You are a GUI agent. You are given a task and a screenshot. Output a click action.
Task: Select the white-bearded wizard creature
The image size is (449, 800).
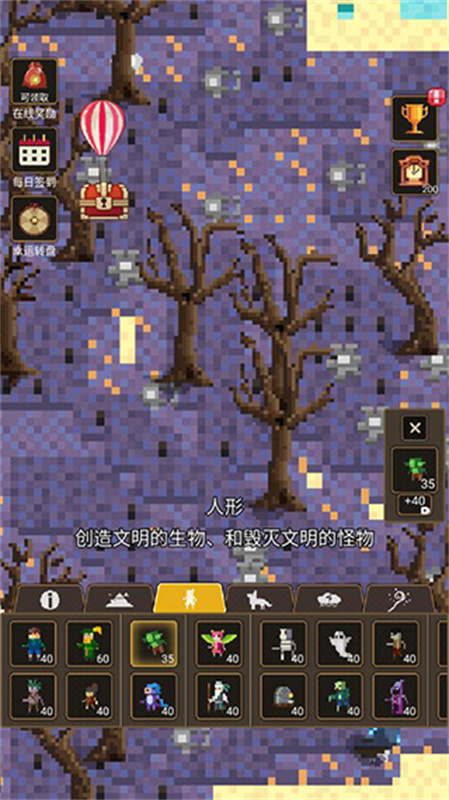(219, 696)
